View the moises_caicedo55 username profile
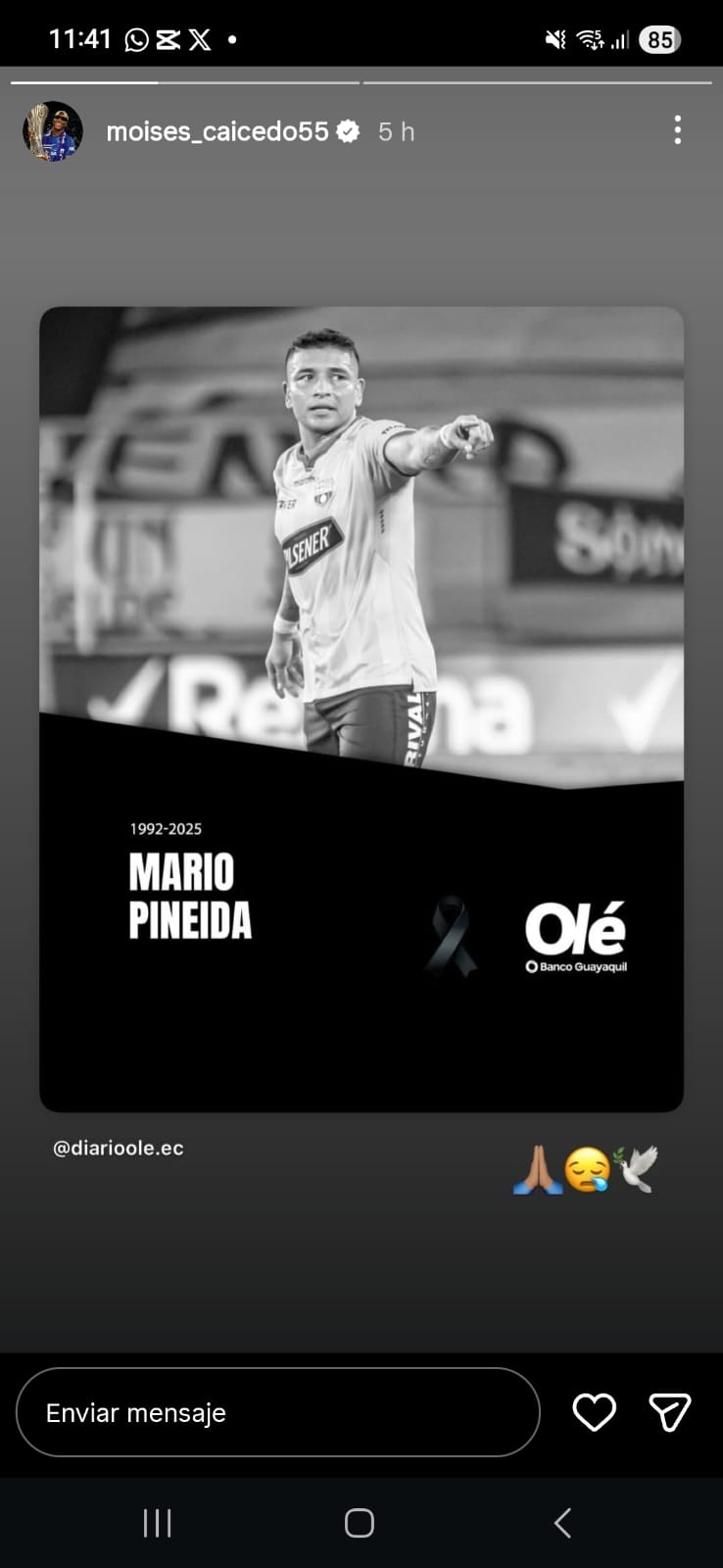Image resolution: width=723 pixels, height=1568 pixels. click(217, 131)
